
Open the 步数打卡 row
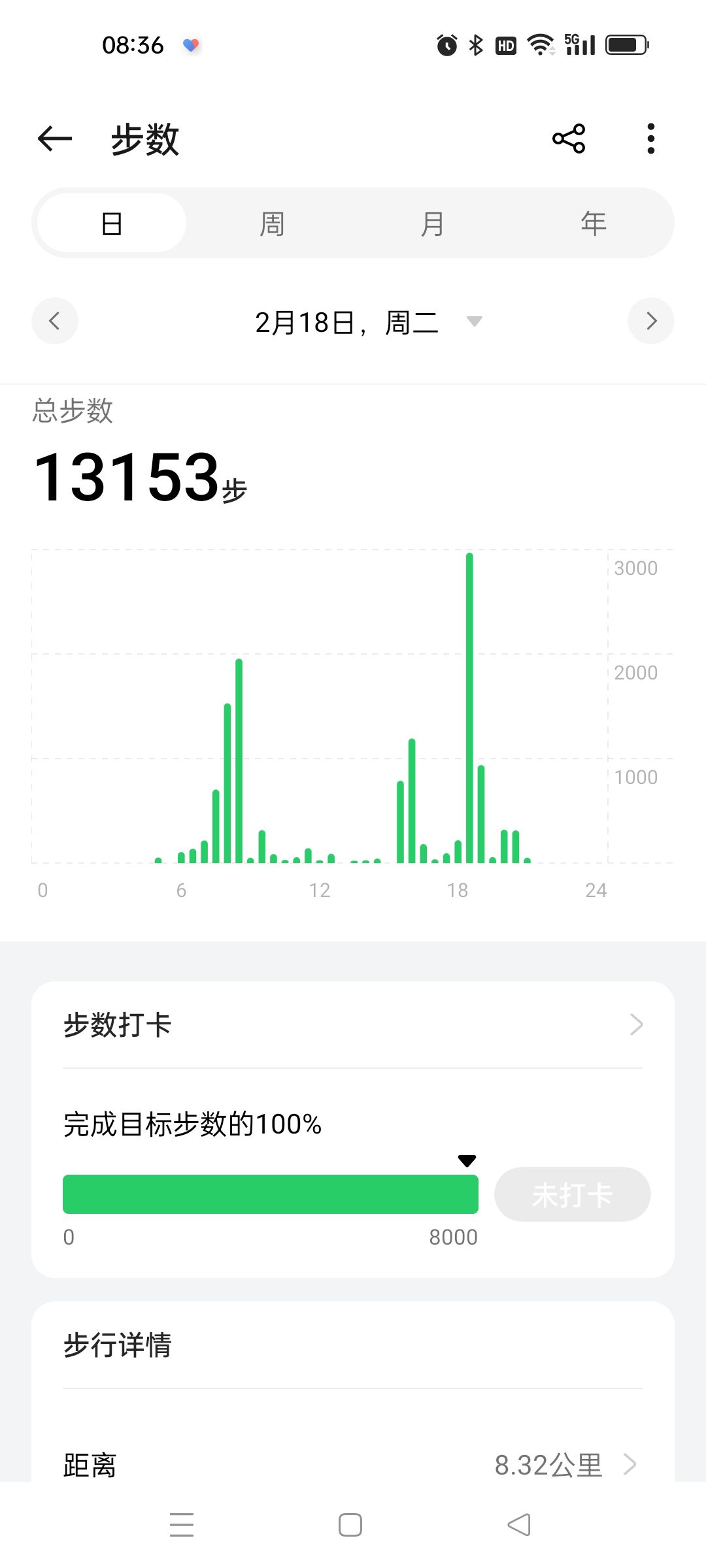(353, 1024)
